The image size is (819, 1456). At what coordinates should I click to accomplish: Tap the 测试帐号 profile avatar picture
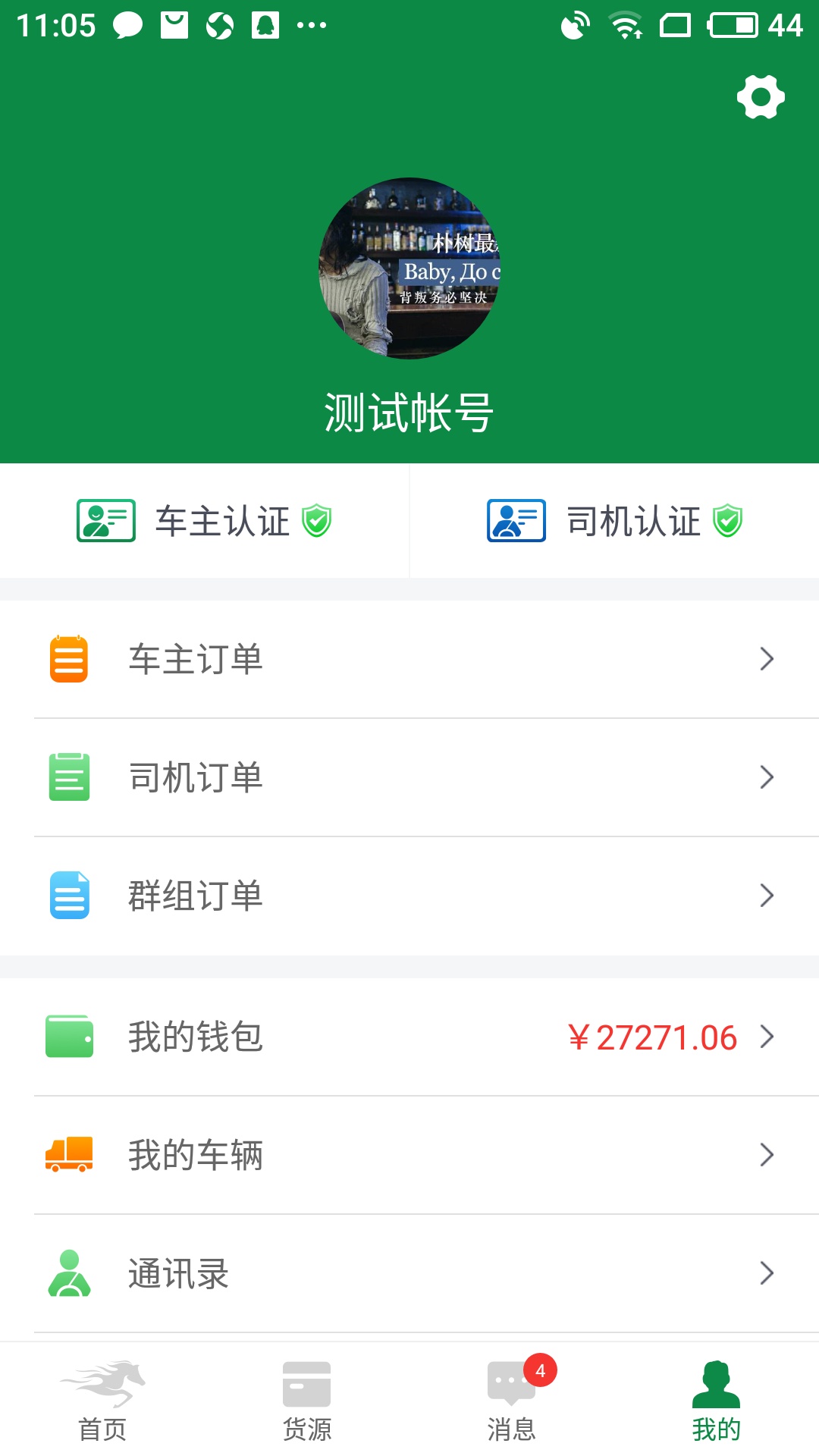(x=409, y=269)
